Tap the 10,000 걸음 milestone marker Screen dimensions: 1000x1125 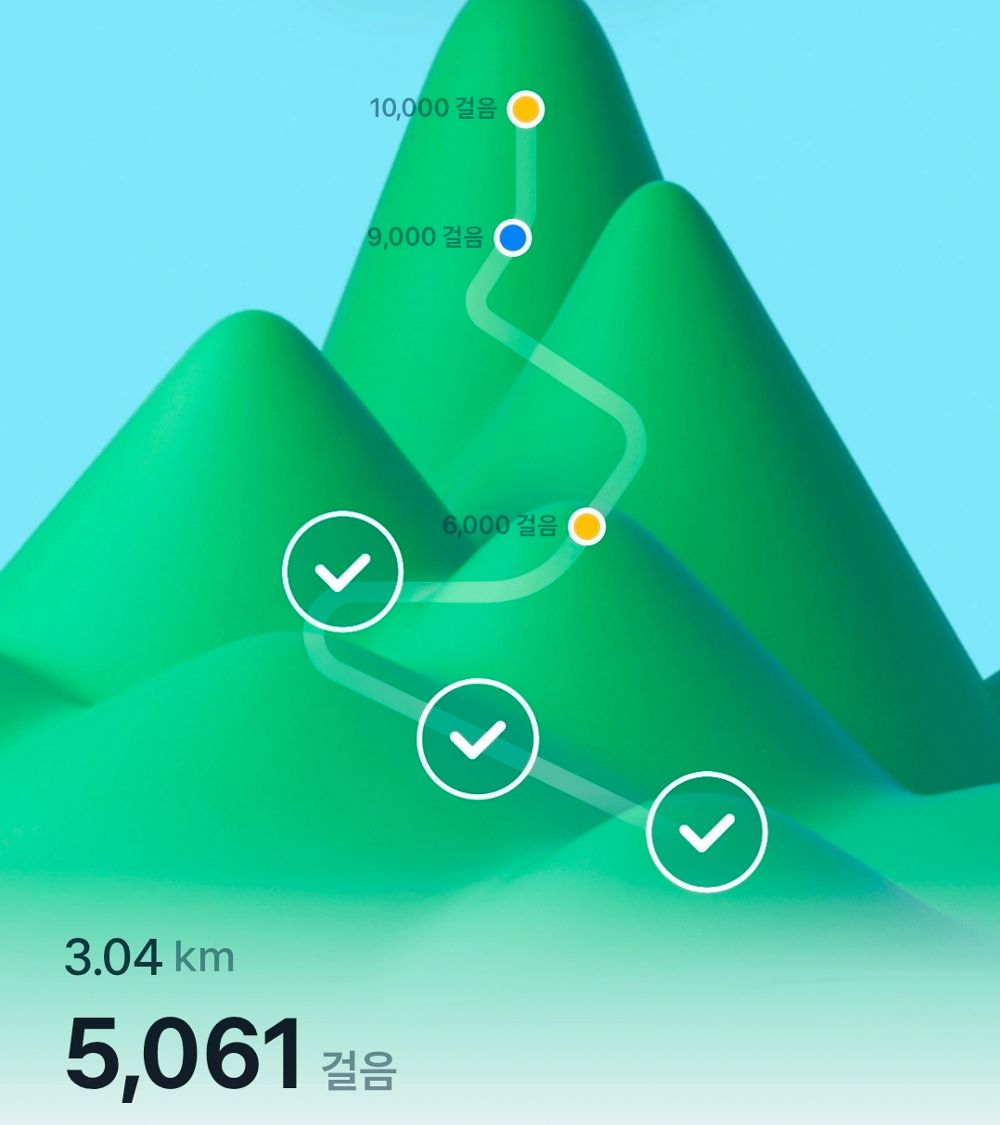[x=525, y=108]
